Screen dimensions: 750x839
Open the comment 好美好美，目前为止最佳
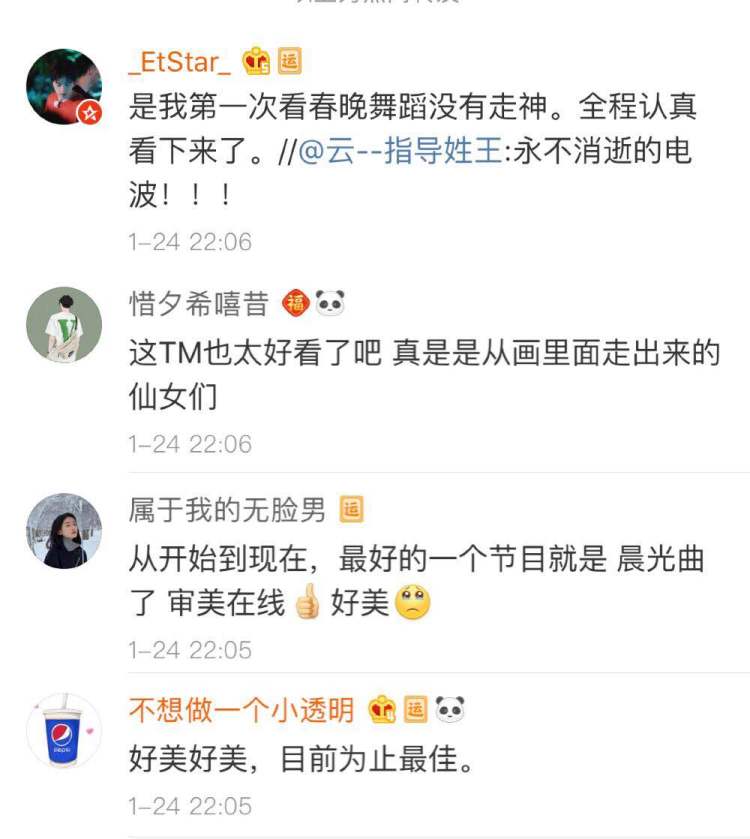click(x=300, y=760)
